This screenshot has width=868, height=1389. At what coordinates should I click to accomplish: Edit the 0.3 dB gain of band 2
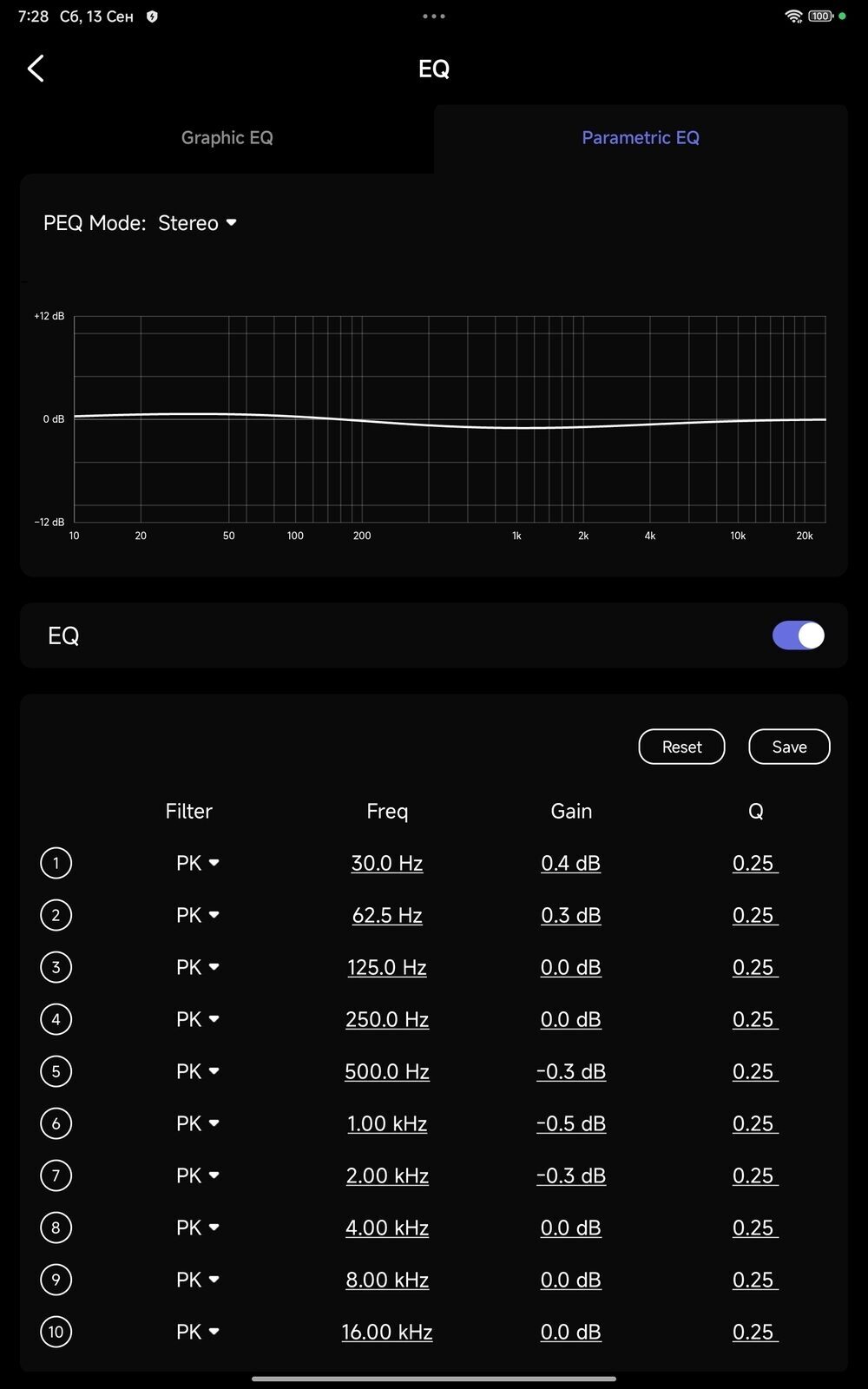click(x=571, y=915)
